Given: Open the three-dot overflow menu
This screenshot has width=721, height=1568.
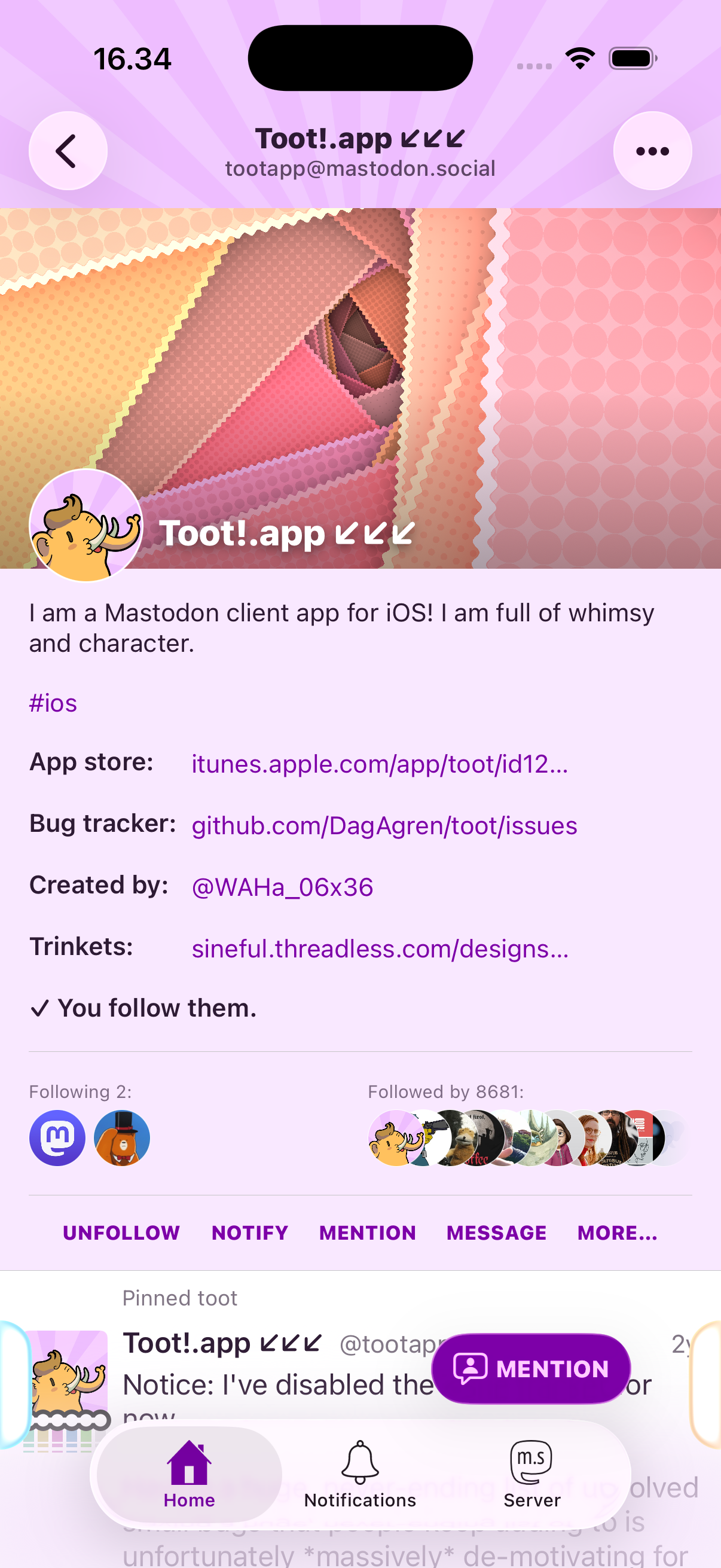Looking at the screenshot, I should (652, 151).
